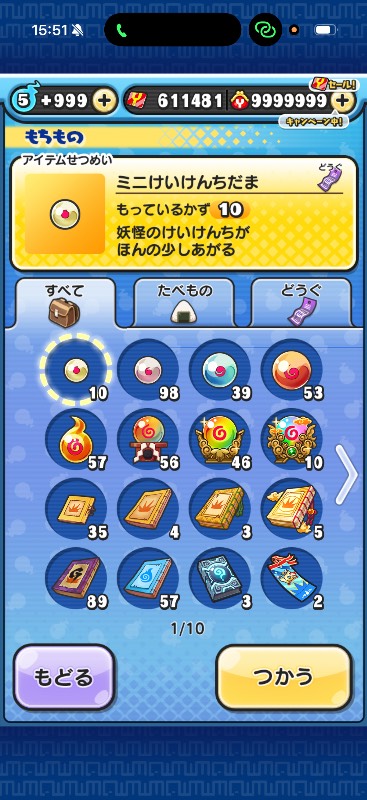Select the ticket item with count 2
Viewport: 367px width, 800px height.
[292, 579]
